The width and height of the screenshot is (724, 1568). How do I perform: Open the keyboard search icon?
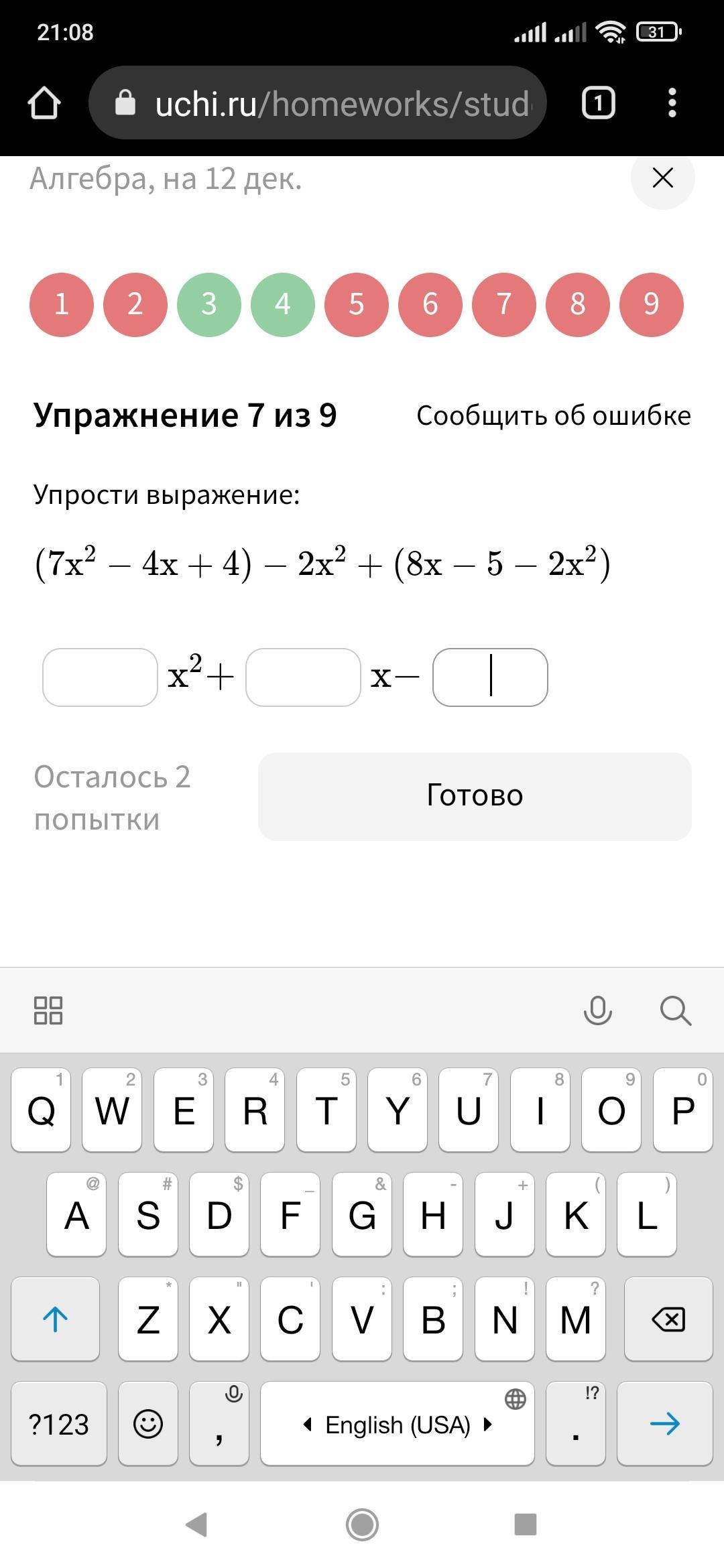[x=675, y=1010]
